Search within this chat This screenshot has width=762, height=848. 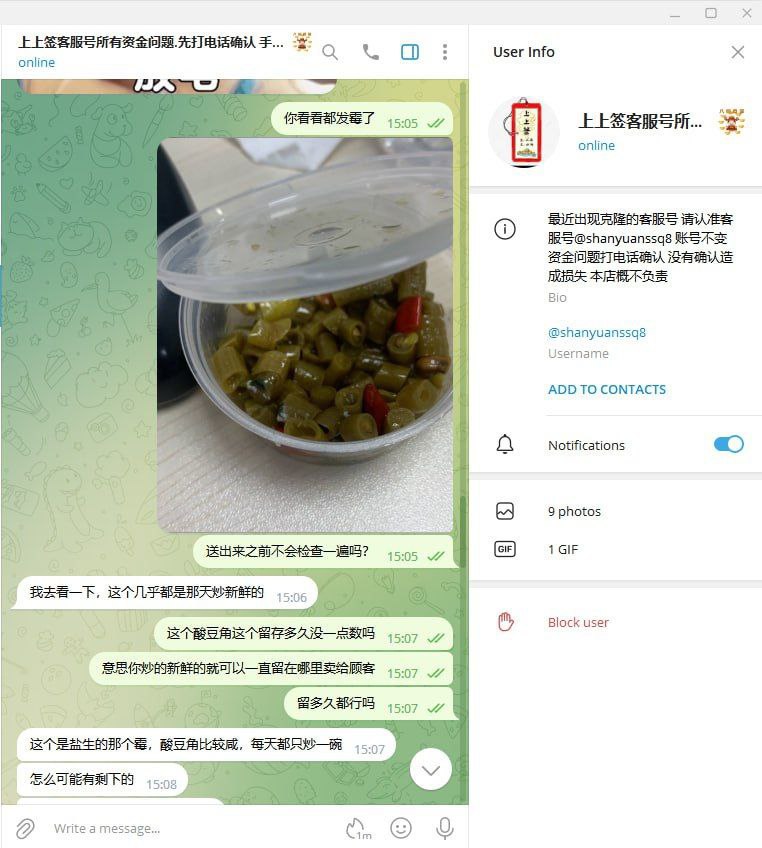[x=330, y=52]
